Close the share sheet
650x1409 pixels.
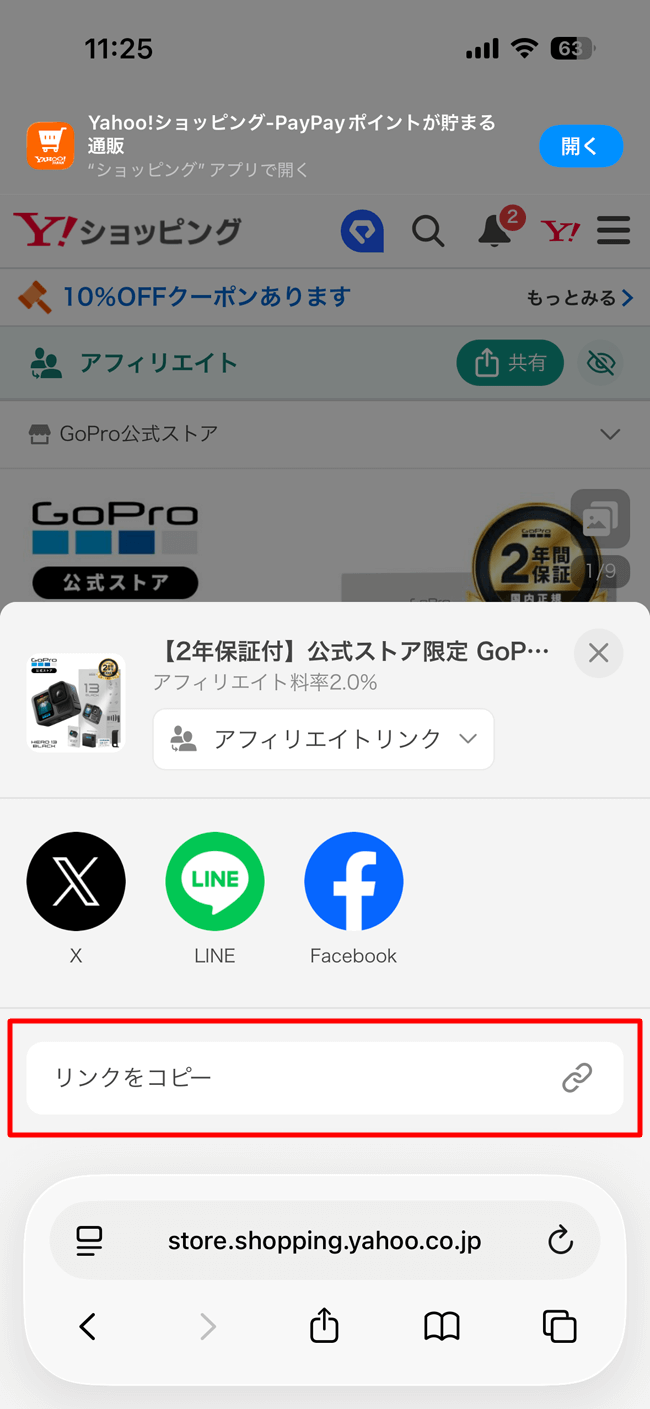pyautogui.click(x=598, y=653)
